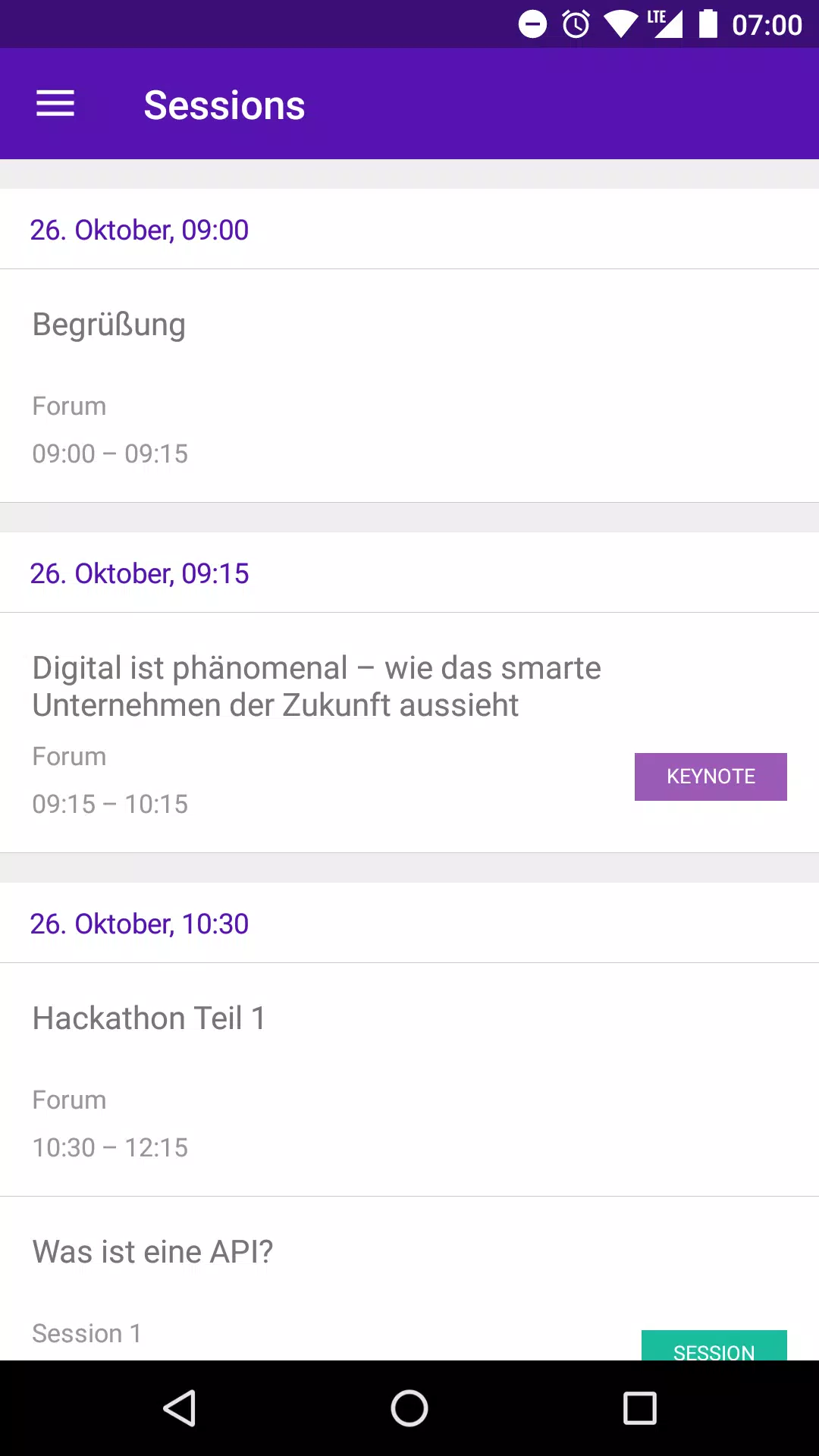Go back using the system back button
The width and height of the screenshot is (819, 1456).
click(180, 1408)
